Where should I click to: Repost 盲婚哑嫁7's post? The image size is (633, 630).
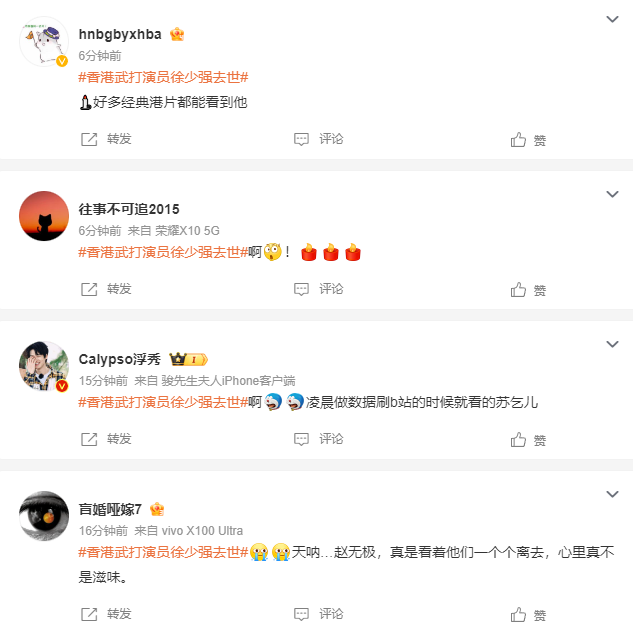coord(106,613)
